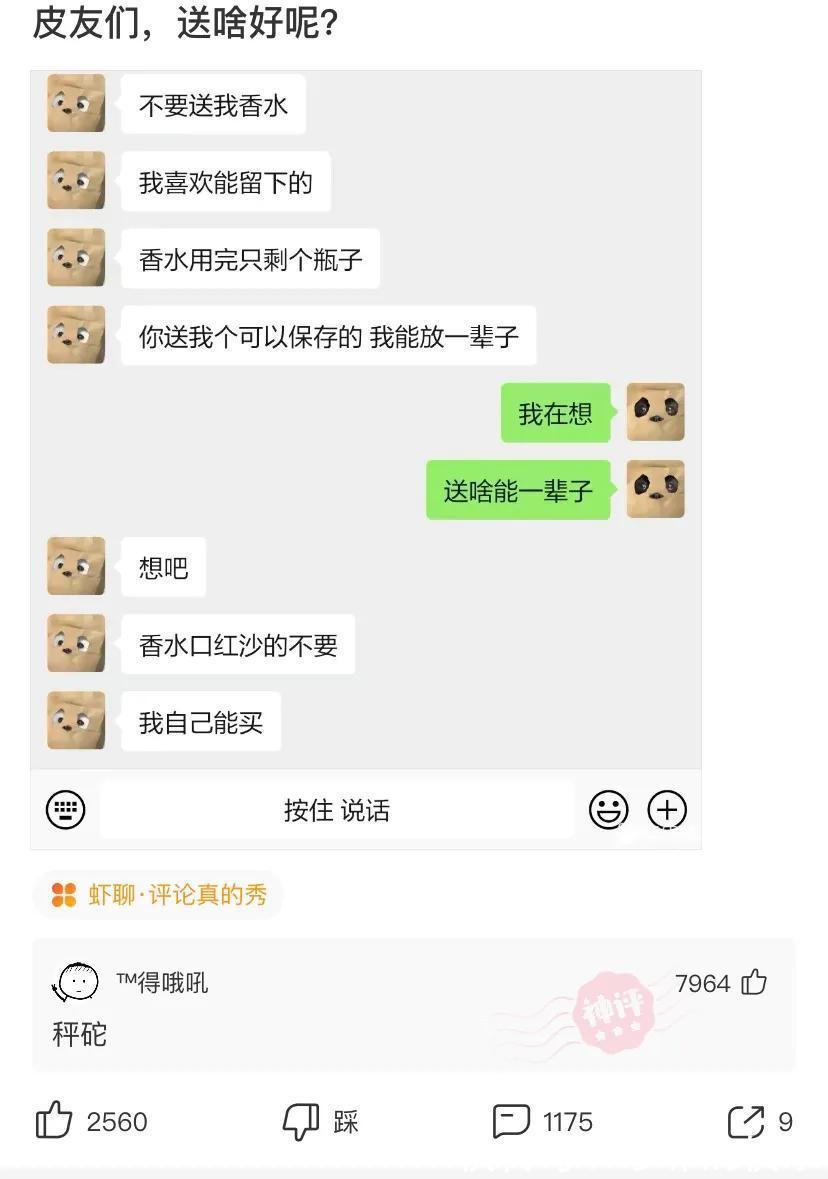Viewport: 828px width, 1179px height.
Task: Tap the message bubble 不要送我香水
Action: pyautogui.click(x=212, y=103)
